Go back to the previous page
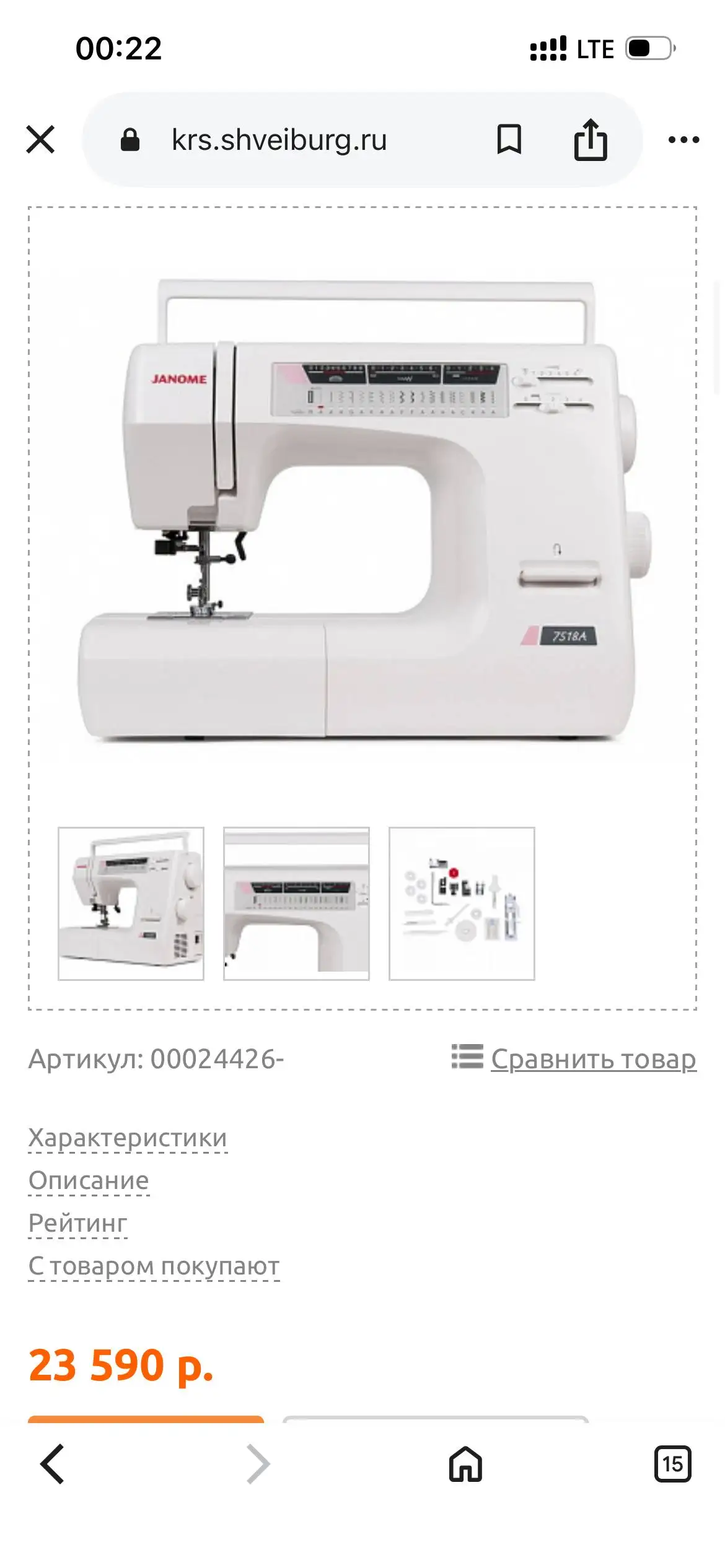The height and width of the screenshot is (1568, 725). pyautogui.click(x=52, y=1464)
